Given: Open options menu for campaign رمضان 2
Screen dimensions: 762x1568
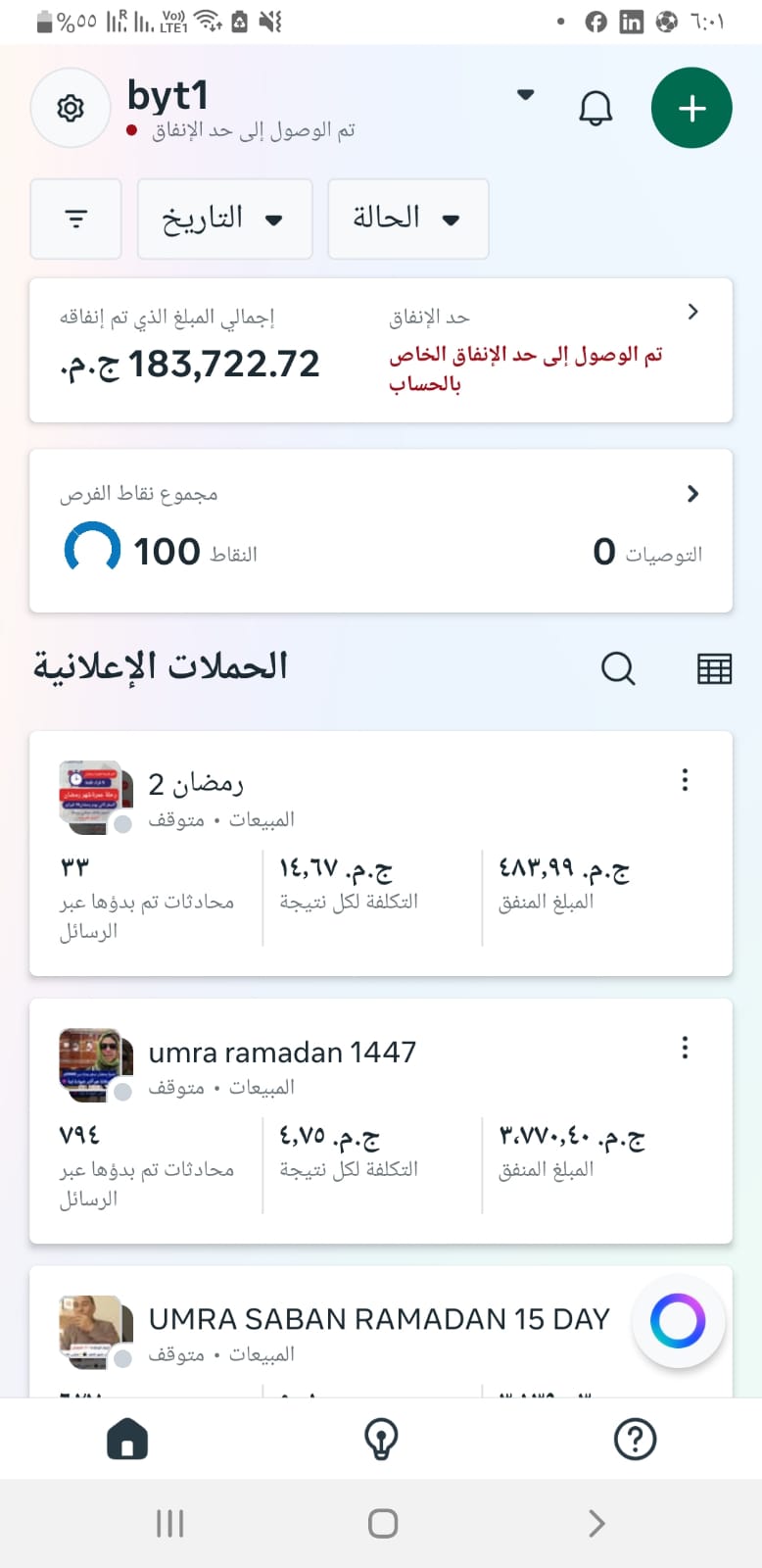Looking at the screenshot, I should click(685, 780).
